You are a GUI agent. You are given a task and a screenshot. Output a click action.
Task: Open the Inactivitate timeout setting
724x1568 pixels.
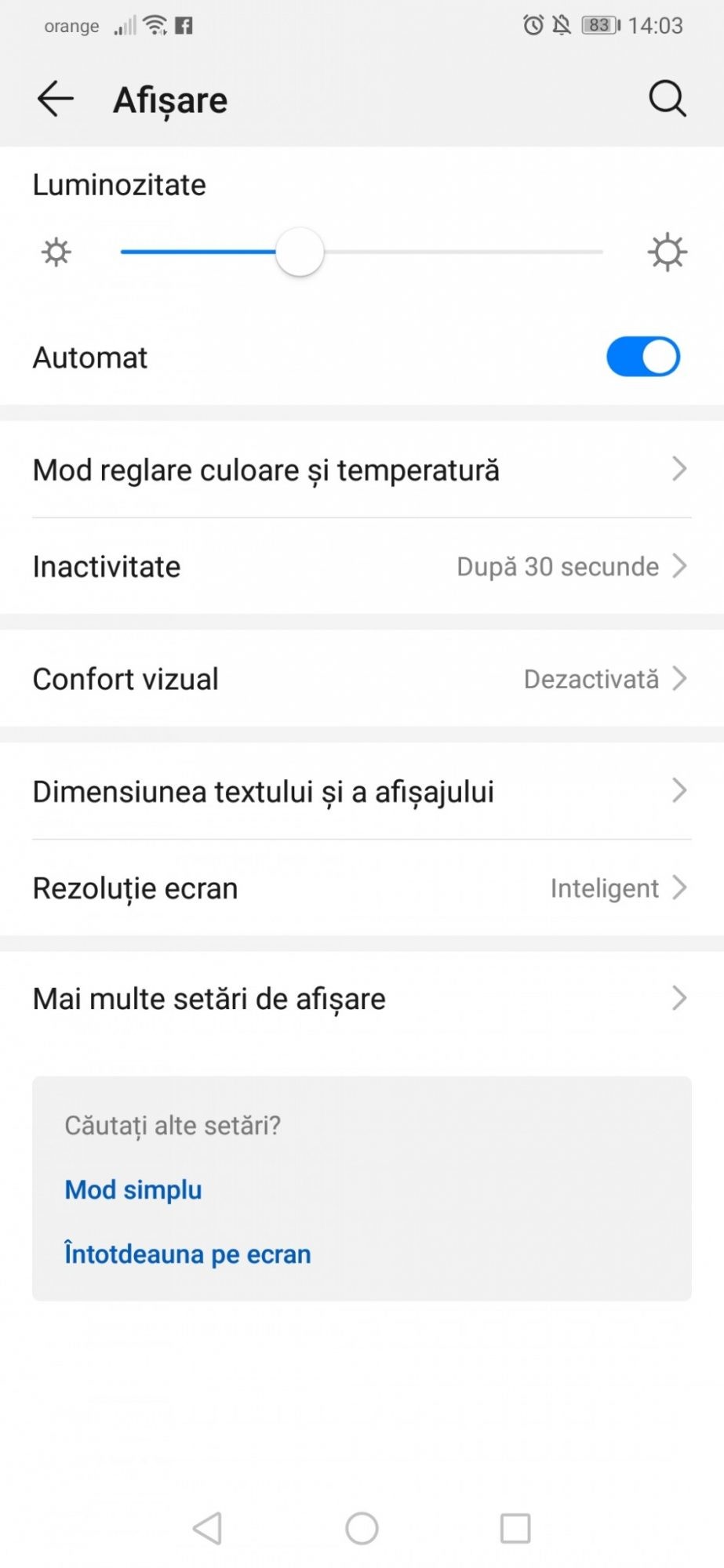point(361,567)
